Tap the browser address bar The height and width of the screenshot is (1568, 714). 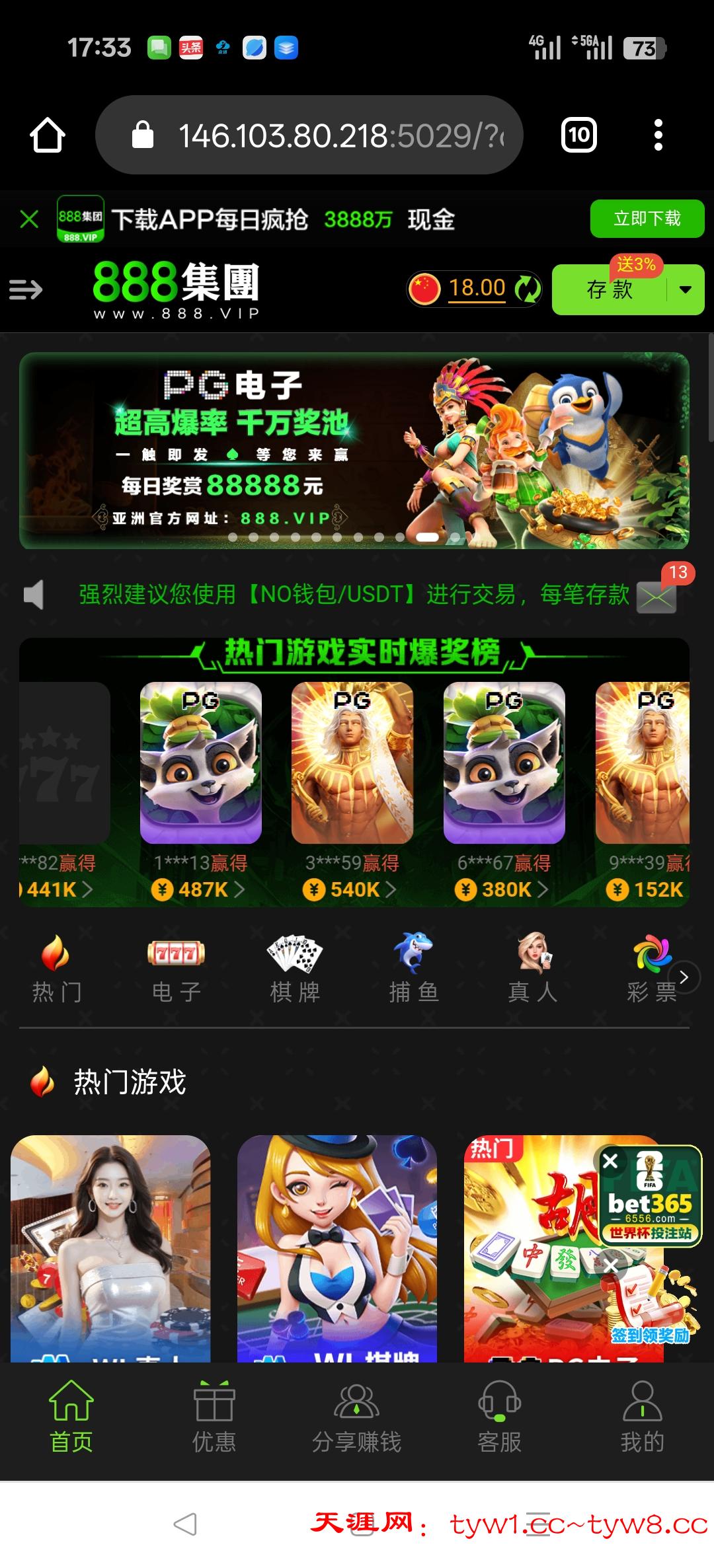tap(309, 135)
